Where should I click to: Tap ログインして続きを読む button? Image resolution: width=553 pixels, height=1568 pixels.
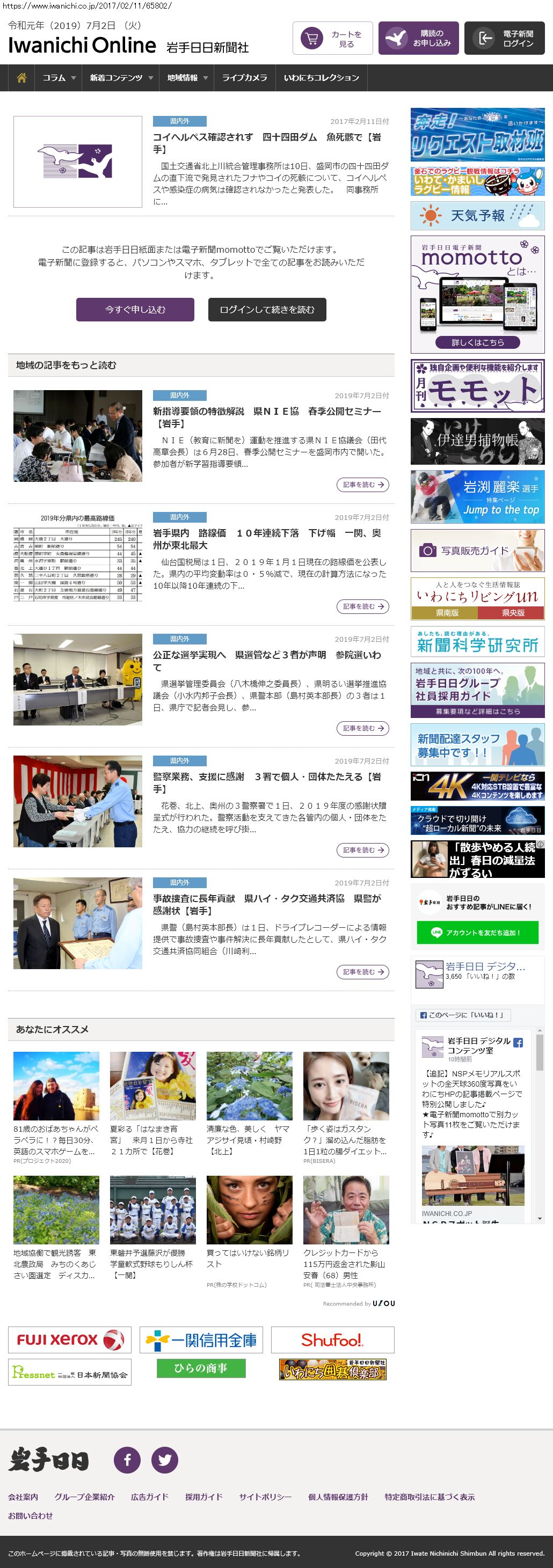267,309
